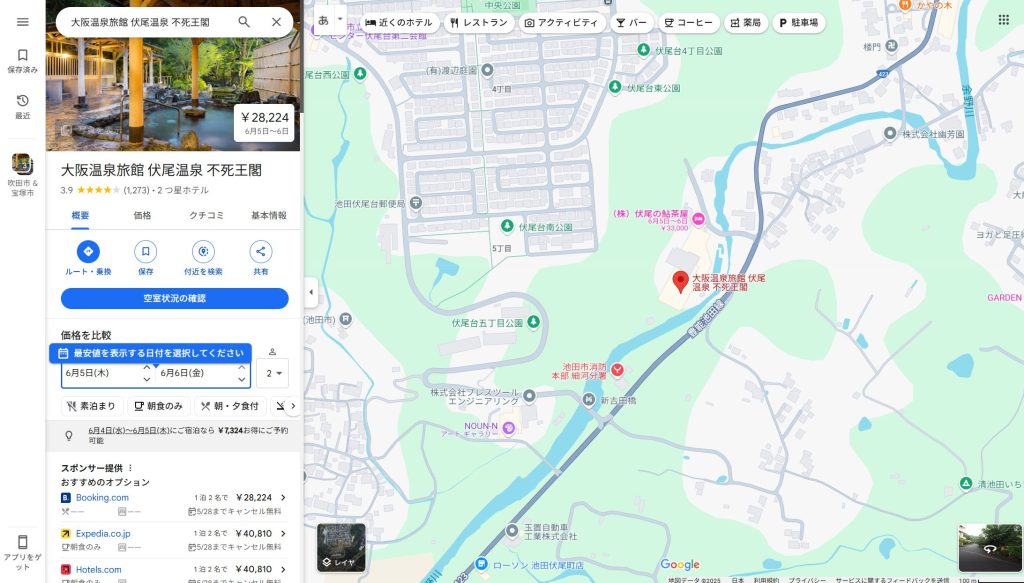Image resolution: width=1024 pixels, height=583 pixels.
Task: Filter map by レストラン
Action: pyautogui.click(x=479, y=22)
